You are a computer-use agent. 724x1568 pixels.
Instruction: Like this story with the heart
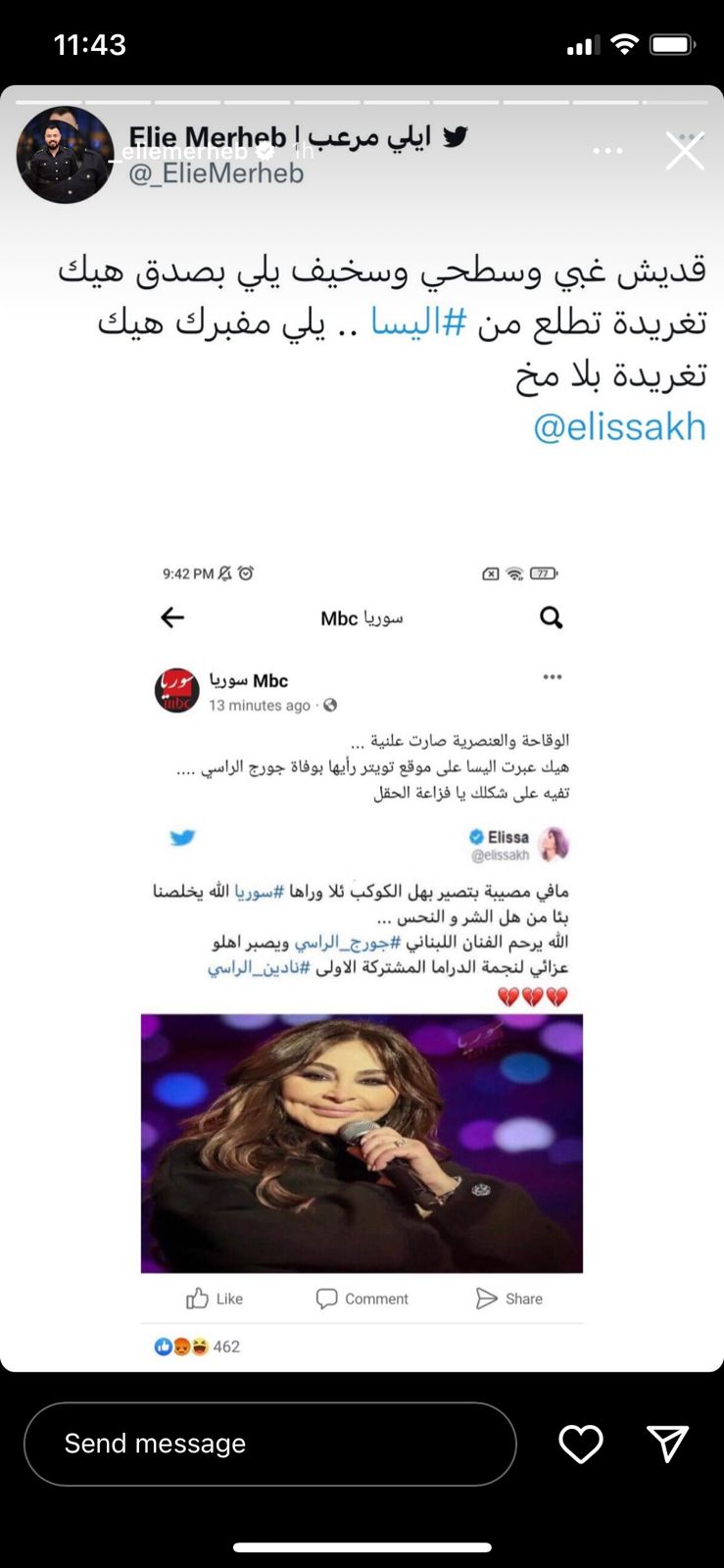tap(580, 1444)
